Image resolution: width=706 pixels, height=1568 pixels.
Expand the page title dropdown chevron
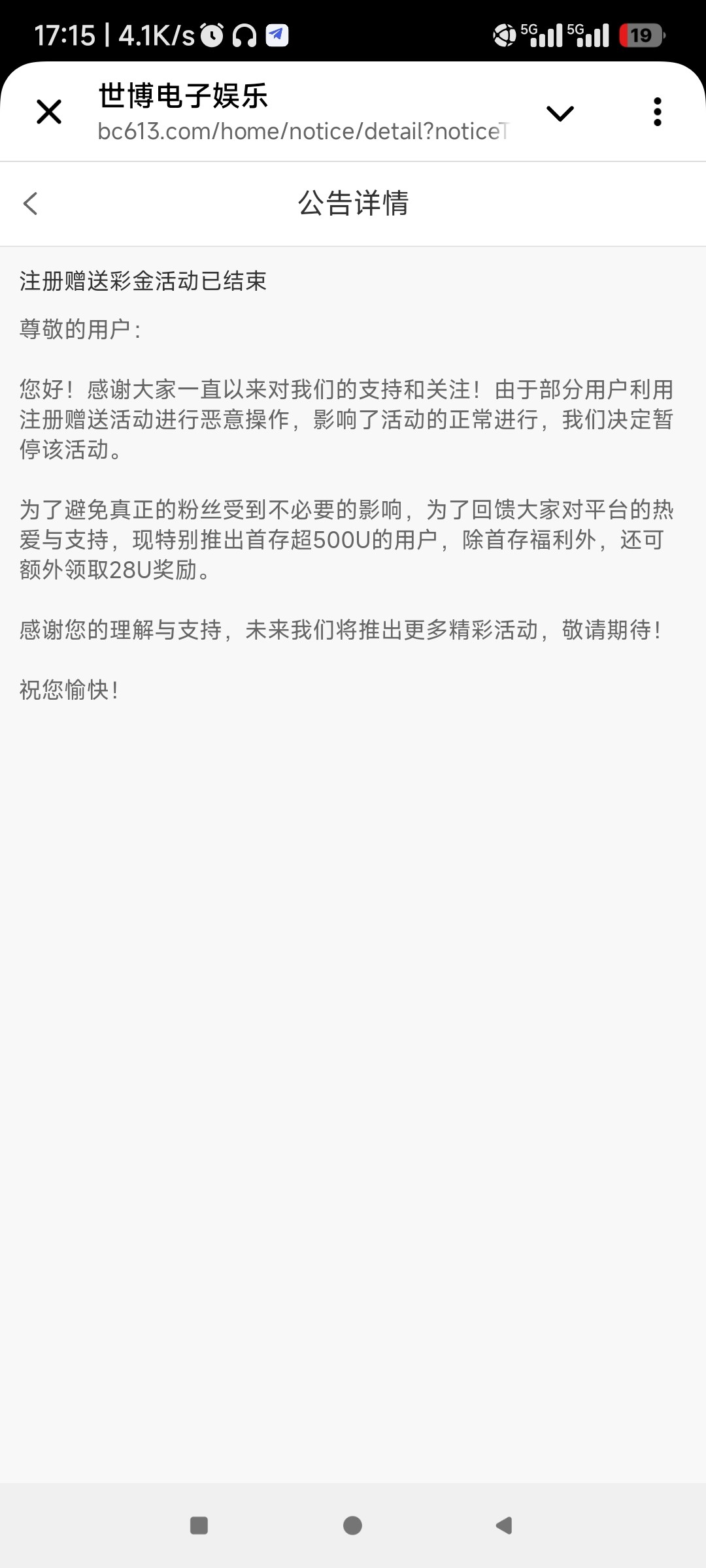click(x=560, y=113)
